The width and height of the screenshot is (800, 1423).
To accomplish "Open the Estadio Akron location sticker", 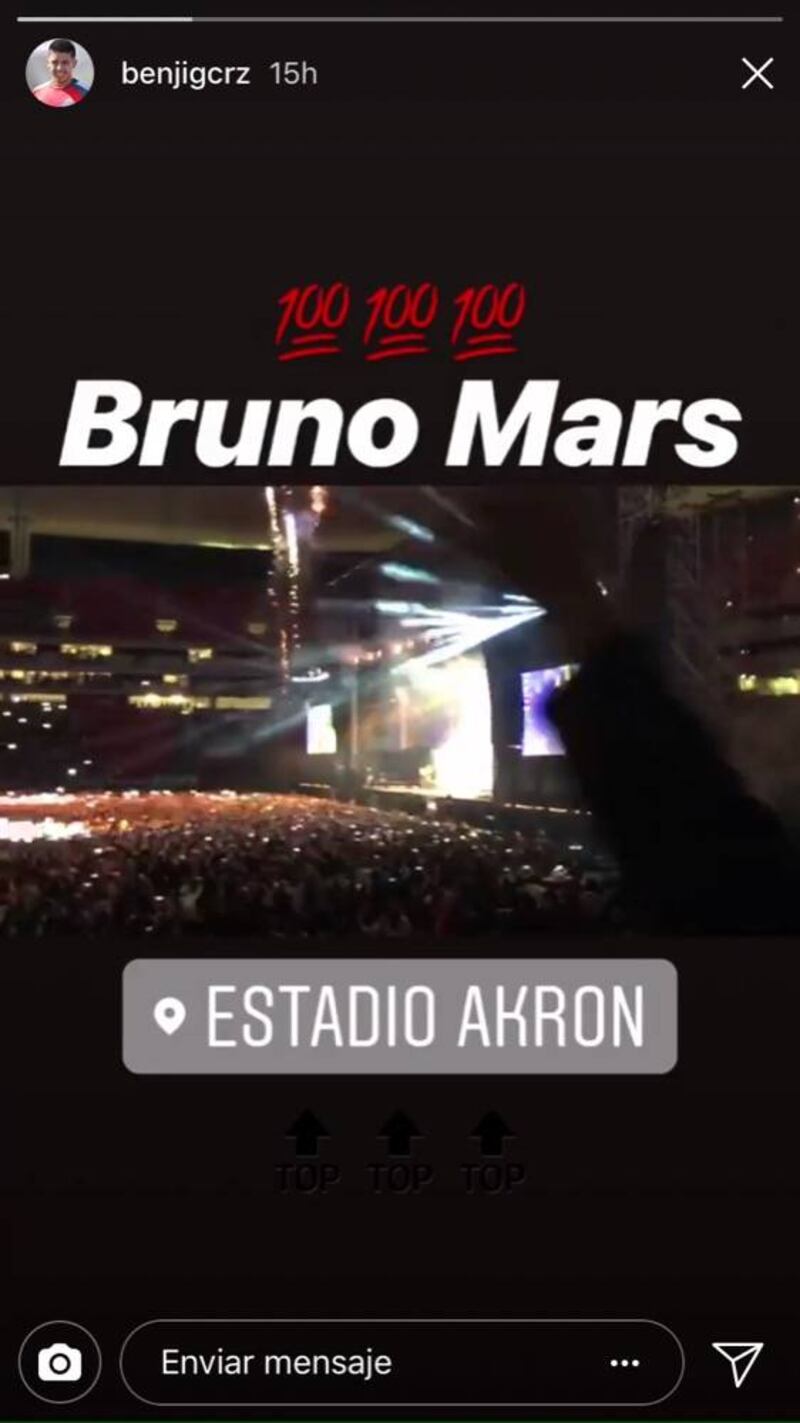I will [400, 1016].
